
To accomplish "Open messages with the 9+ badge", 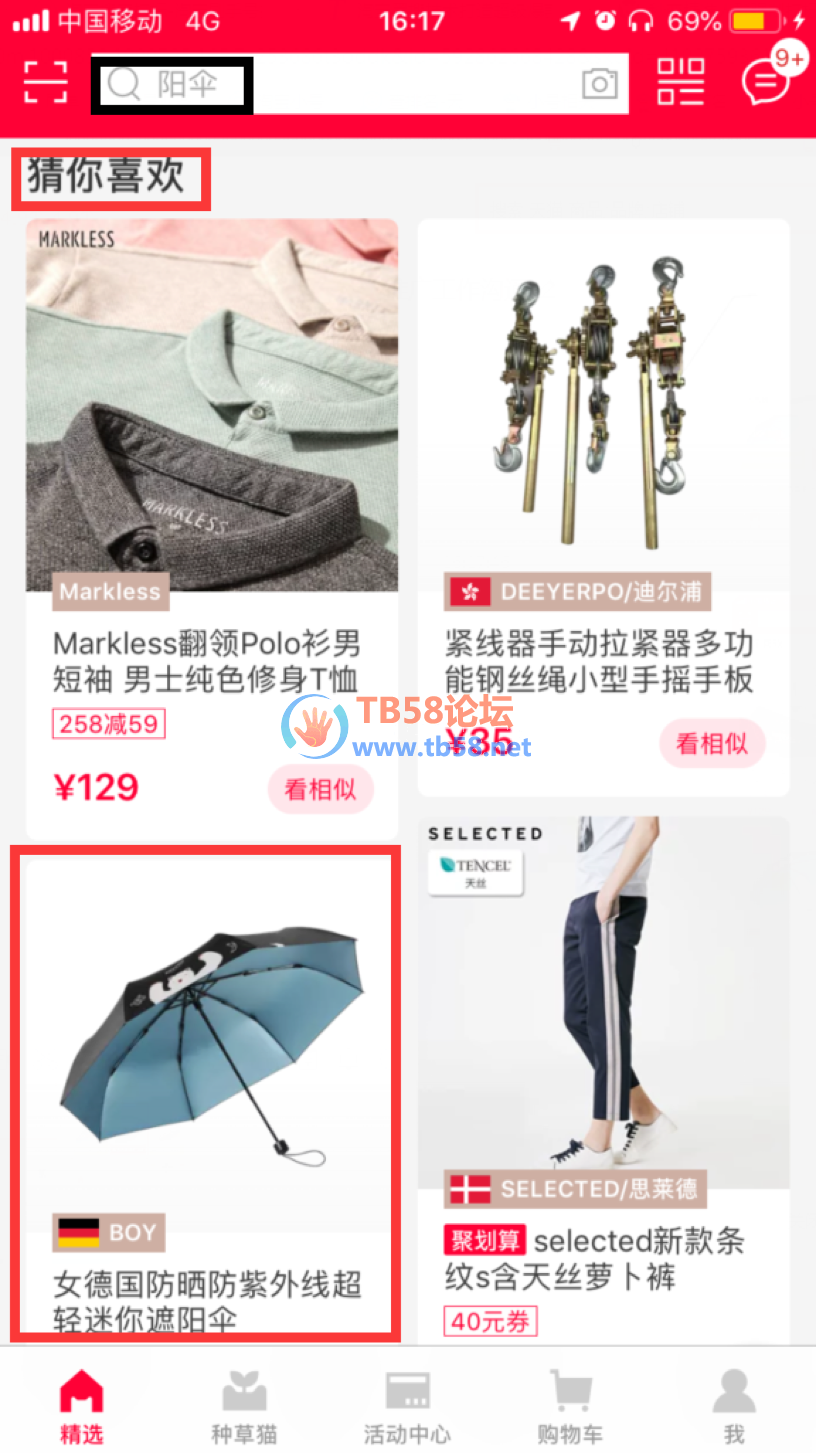I will [768, 80].
